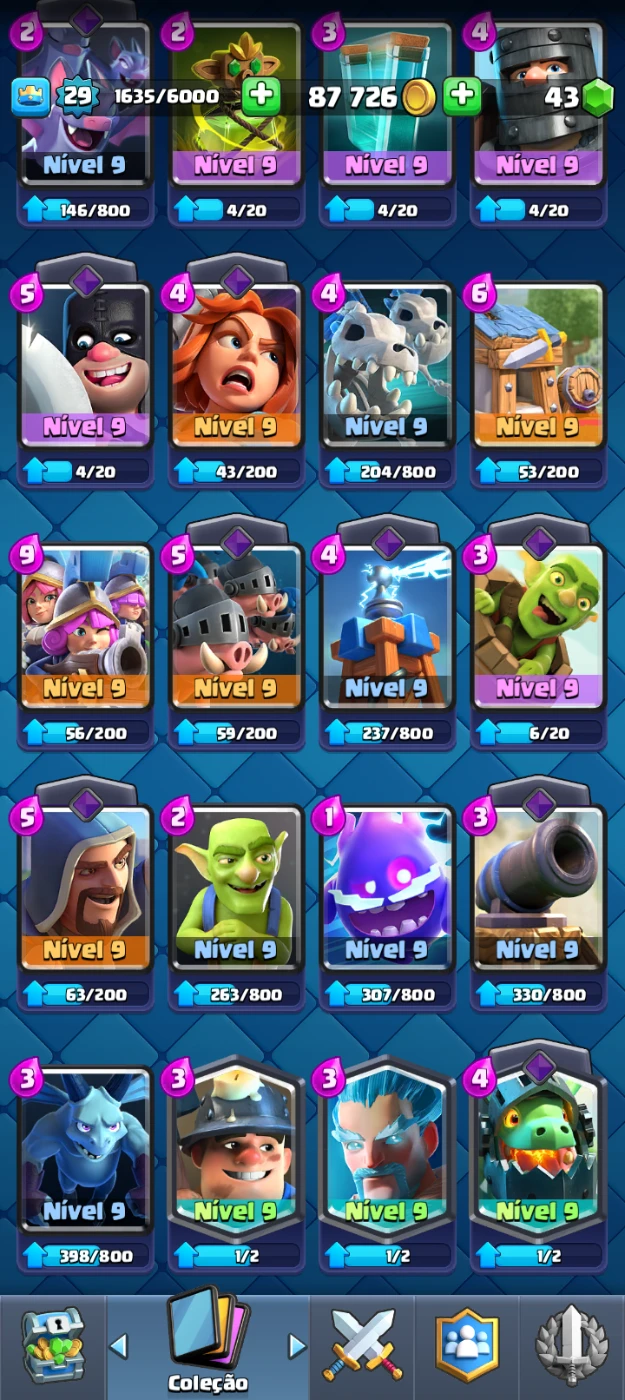Open the Hog Riders card
The width and height of the screenshot is (625, 1400).
tap(236, 625)
